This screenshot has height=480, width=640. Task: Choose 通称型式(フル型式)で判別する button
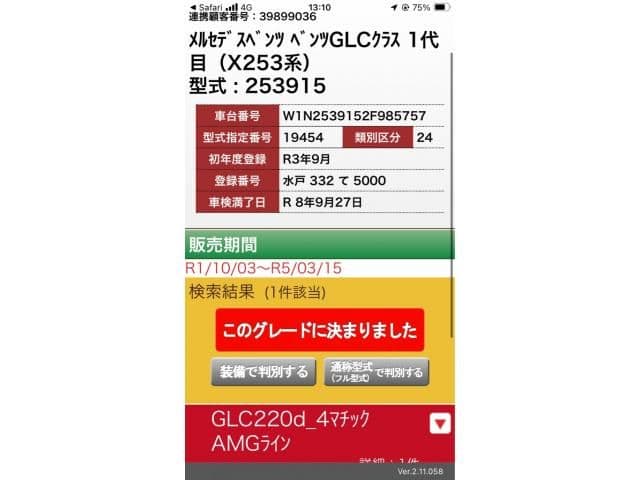pos(376,373)
